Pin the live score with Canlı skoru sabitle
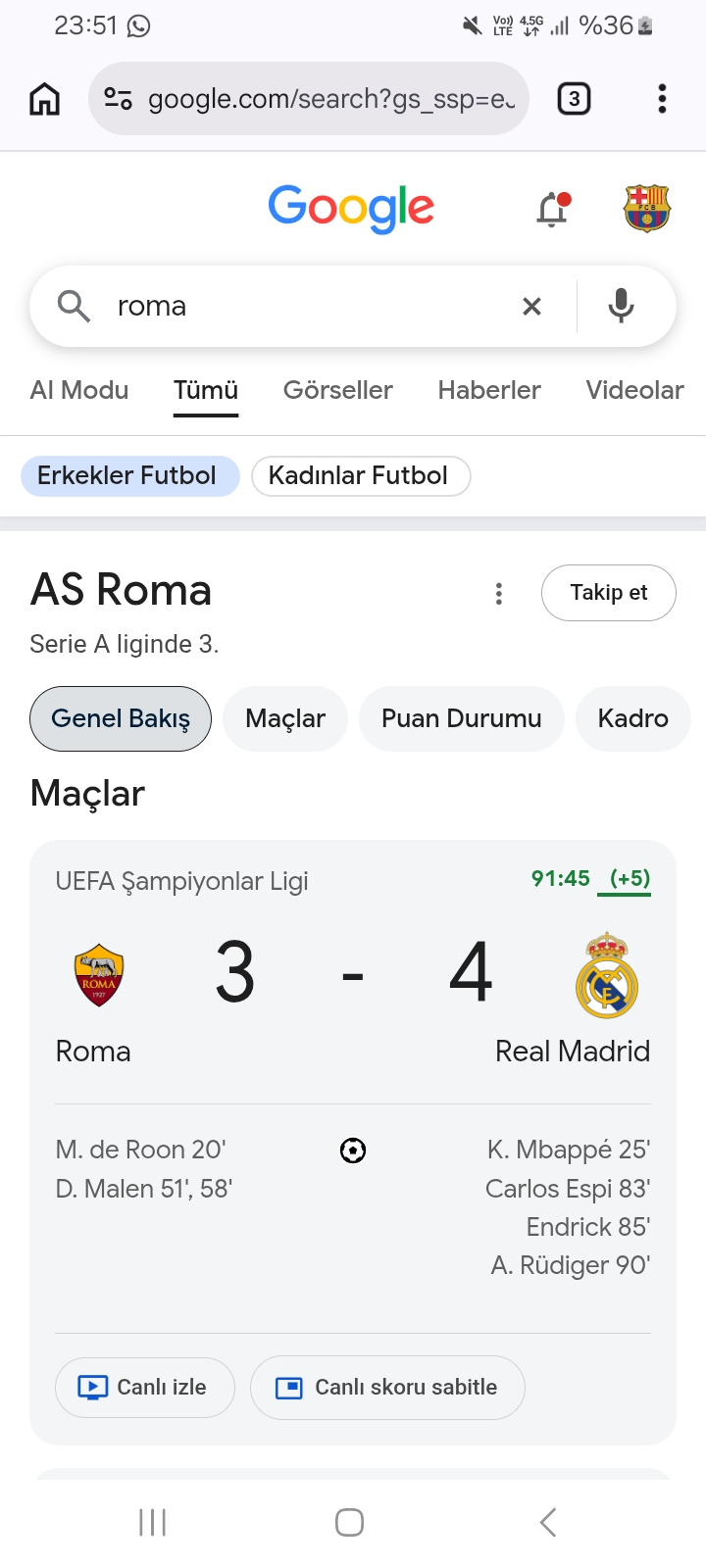This screenshot has height=1568, width=706. tap(387, 1387)
